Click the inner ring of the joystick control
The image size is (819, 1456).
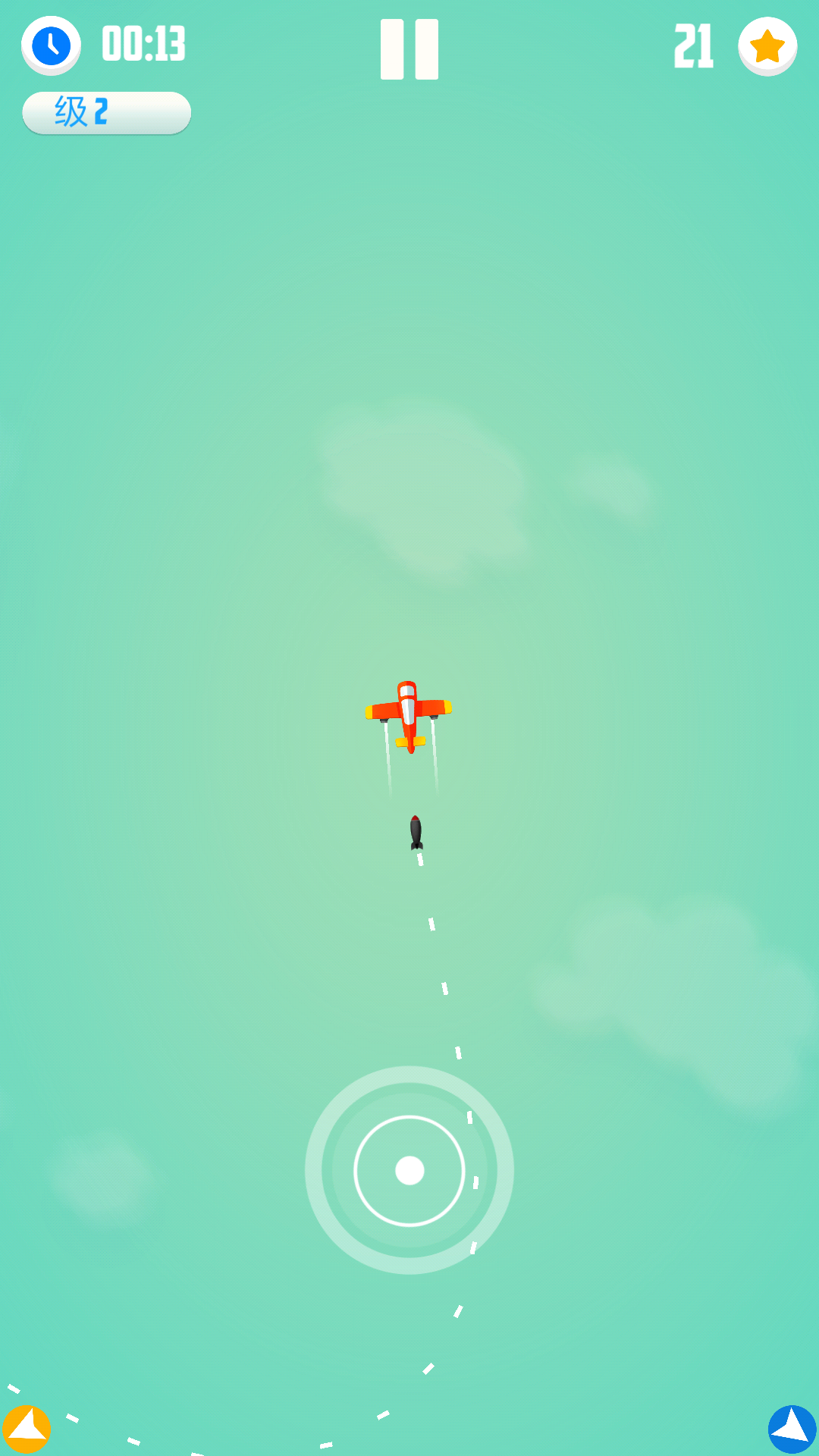(x=409, y=1115)
